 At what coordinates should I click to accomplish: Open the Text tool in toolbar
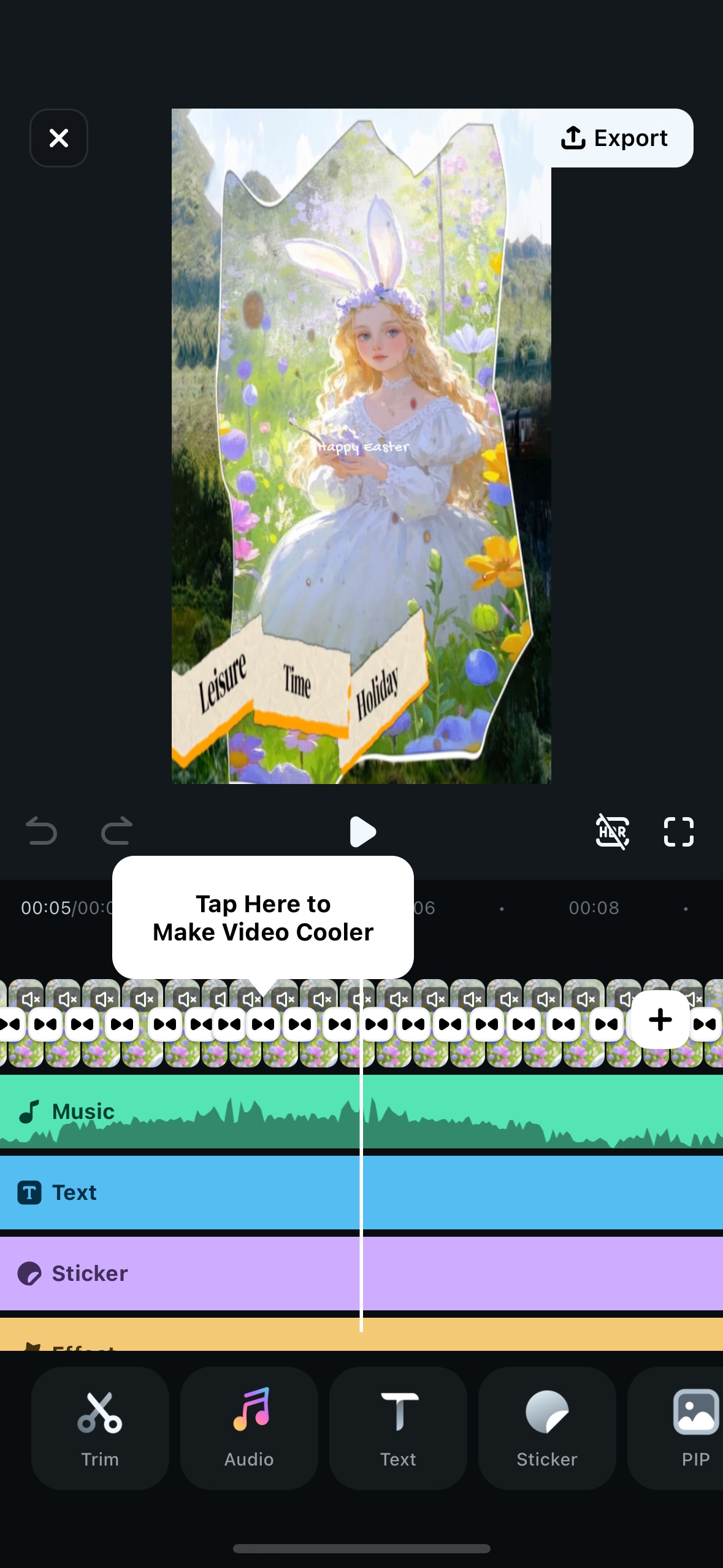pos(398,1428)
